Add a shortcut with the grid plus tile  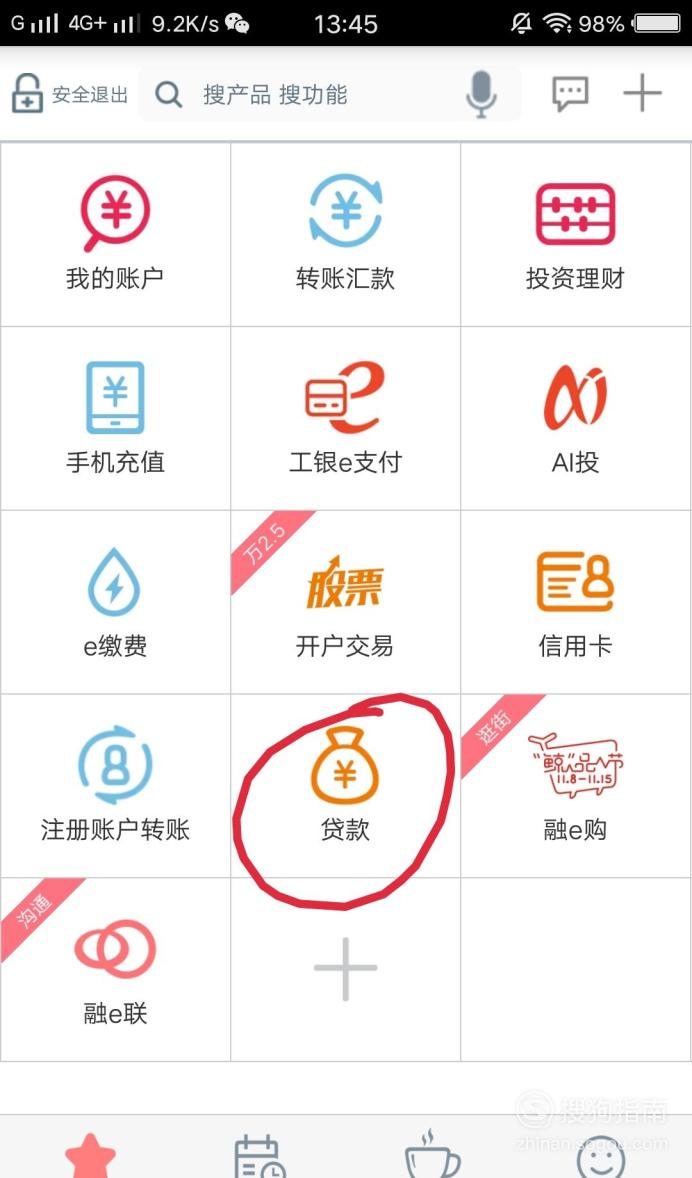click(x=346, y=969)
